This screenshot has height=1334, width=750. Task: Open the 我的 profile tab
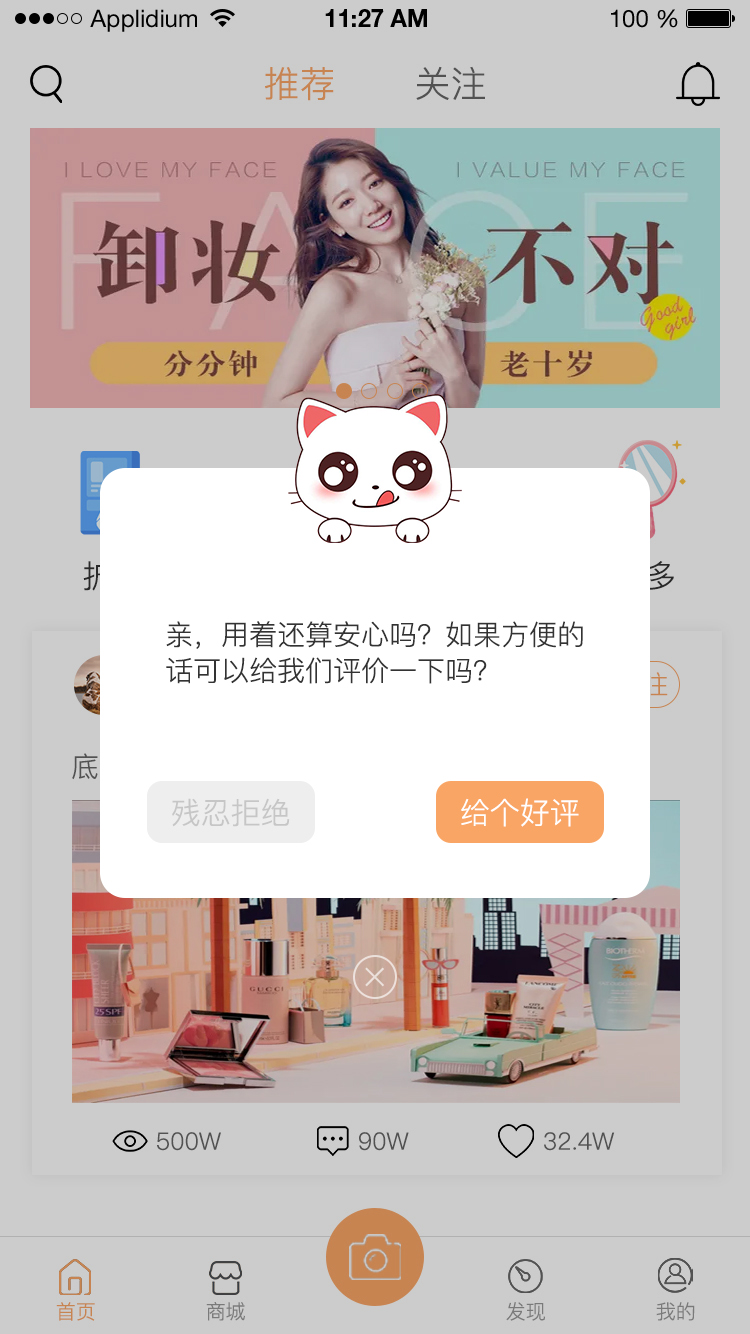coord(675,1289)
